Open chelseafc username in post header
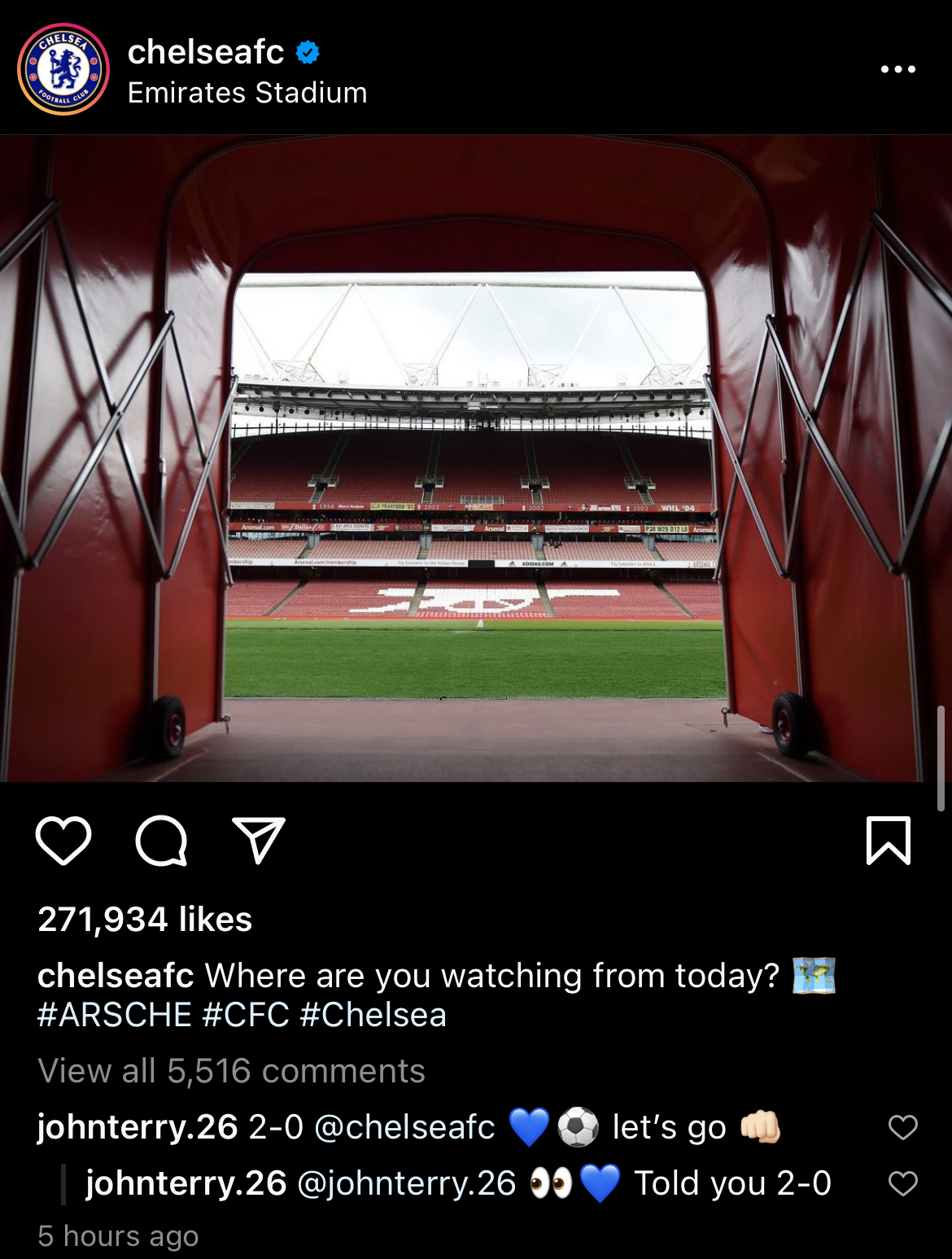The image size is (952, 1259). coord(206,52)
